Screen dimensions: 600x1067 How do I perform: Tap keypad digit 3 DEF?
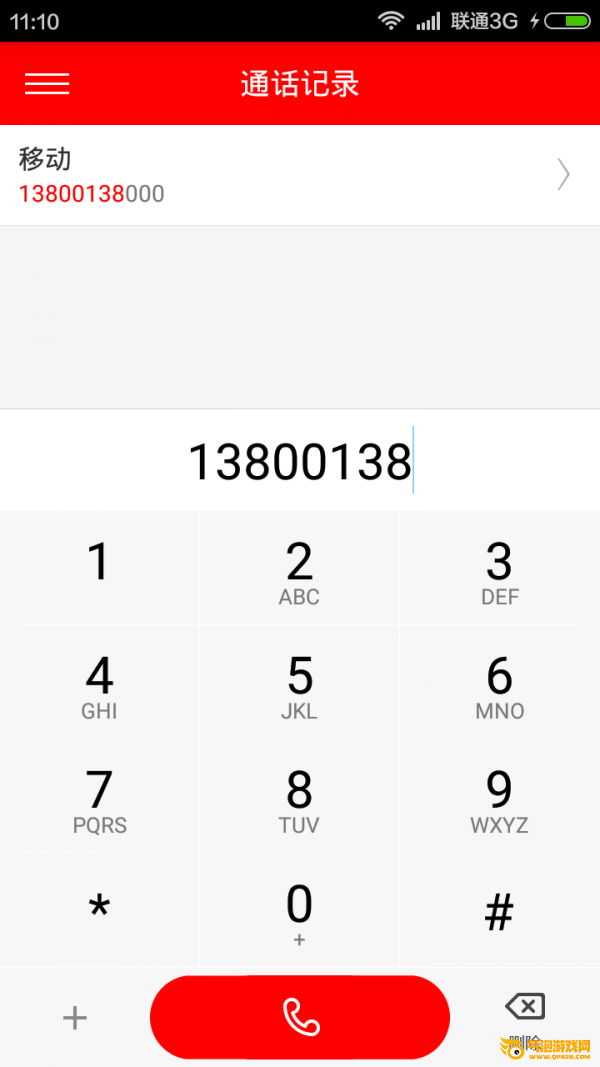point(499,573)
